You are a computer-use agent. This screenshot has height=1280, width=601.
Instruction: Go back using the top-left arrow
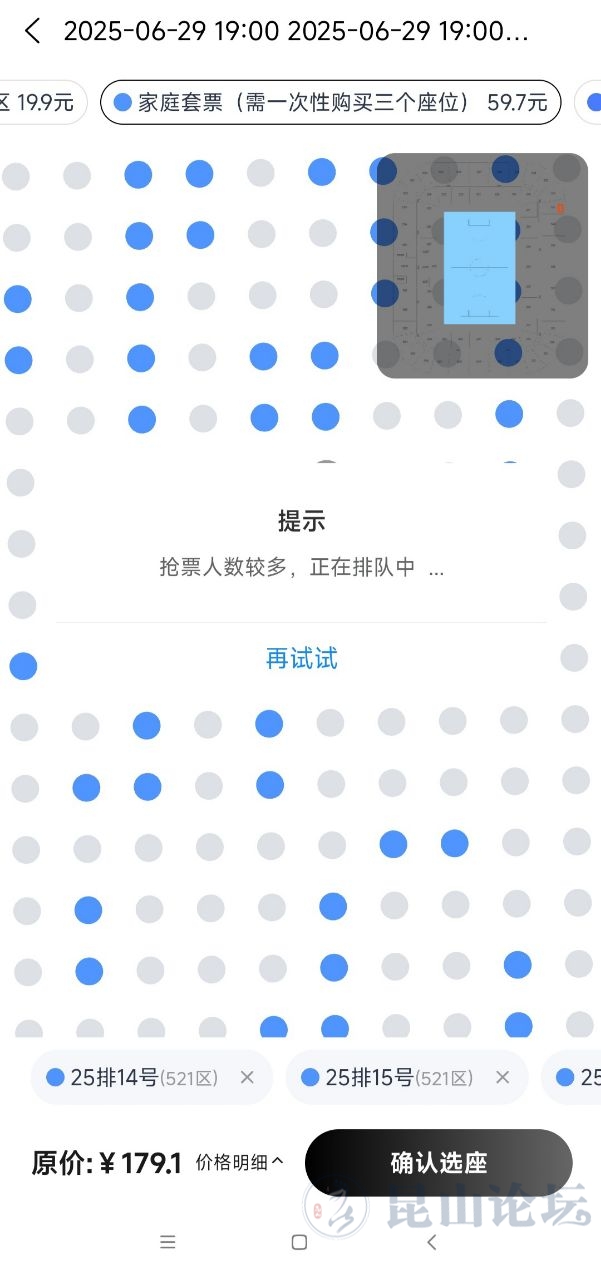[x=33, y=31]
